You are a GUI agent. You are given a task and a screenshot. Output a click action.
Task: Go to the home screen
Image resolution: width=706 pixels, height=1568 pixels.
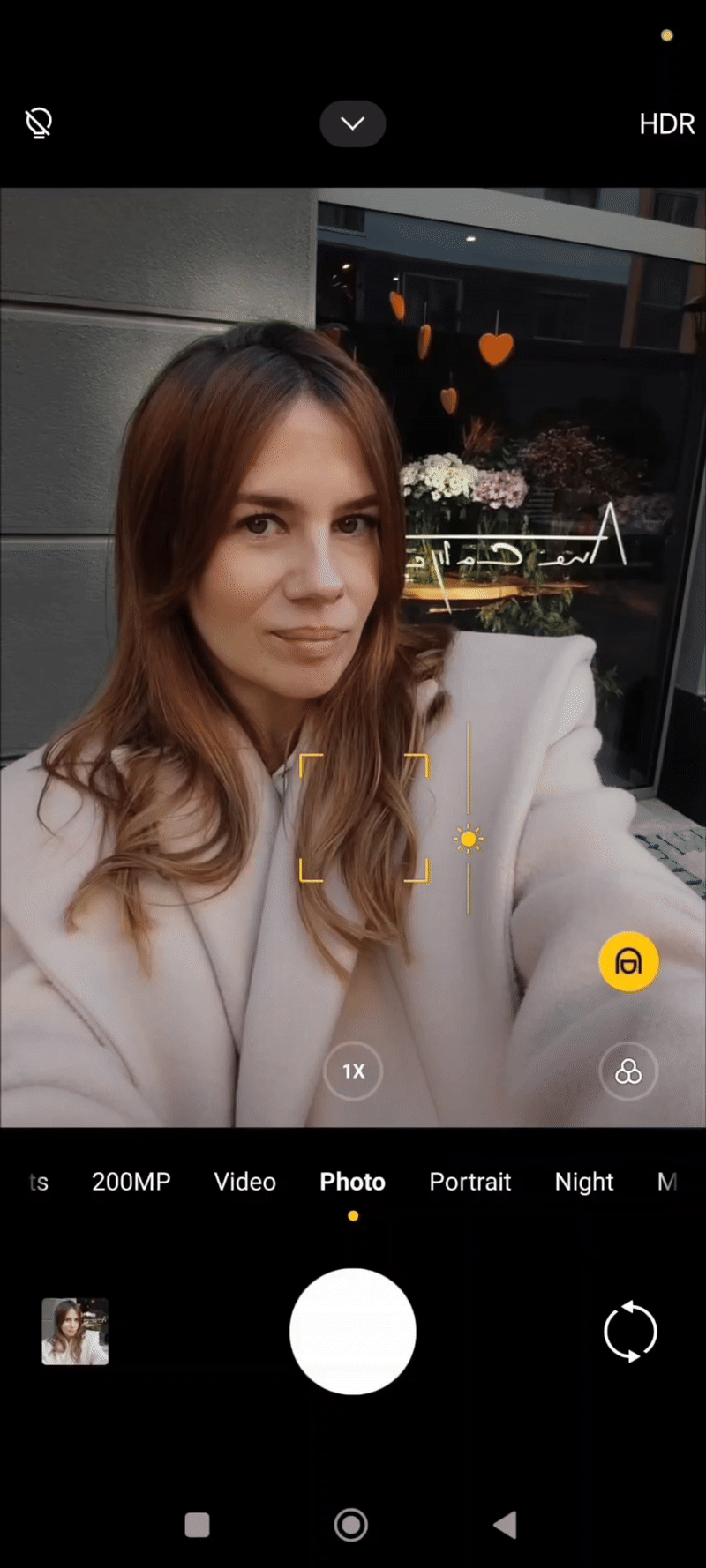click(351, 1525)
